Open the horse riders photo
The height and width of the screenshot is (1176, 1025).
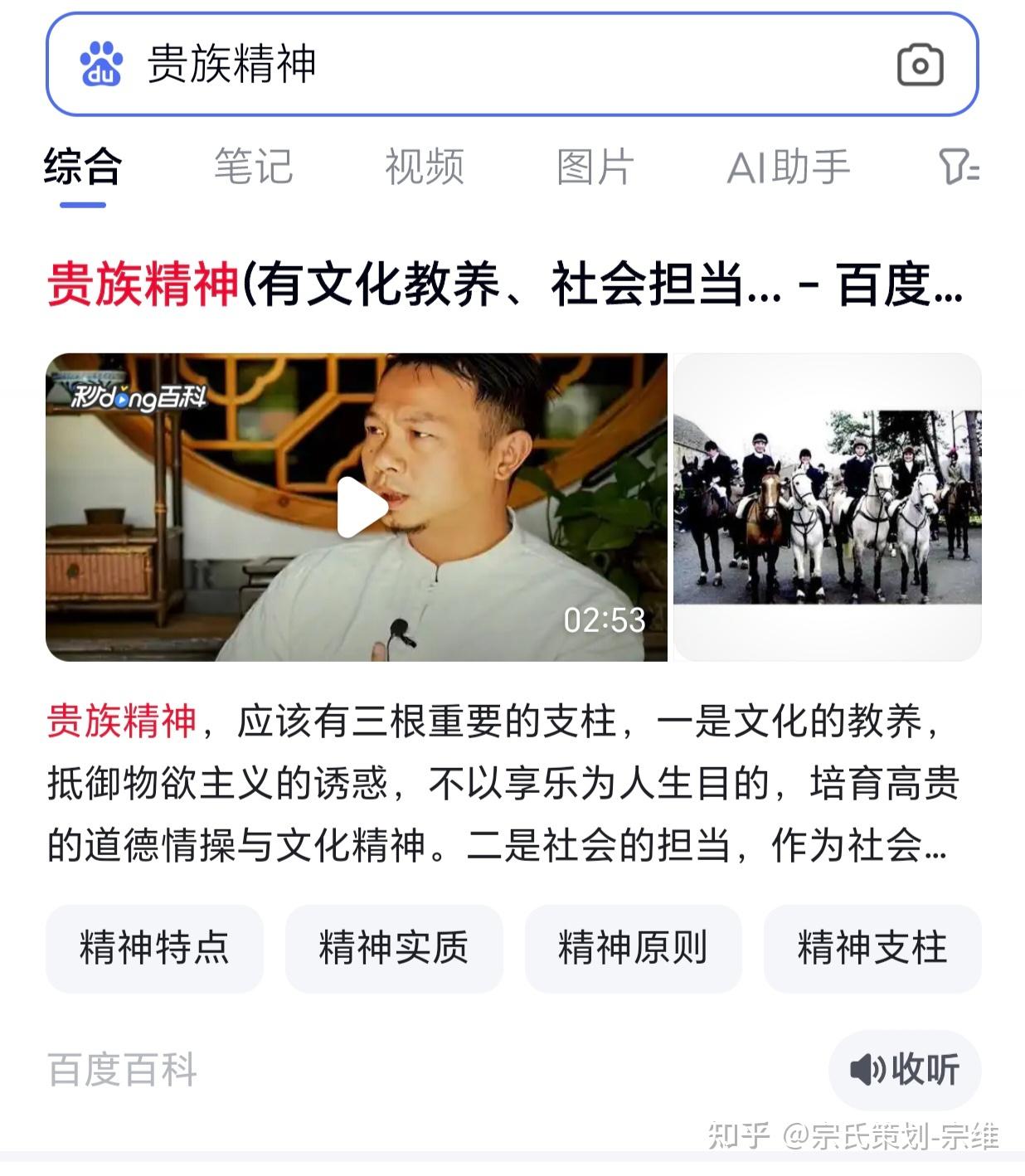coord(827,508)
